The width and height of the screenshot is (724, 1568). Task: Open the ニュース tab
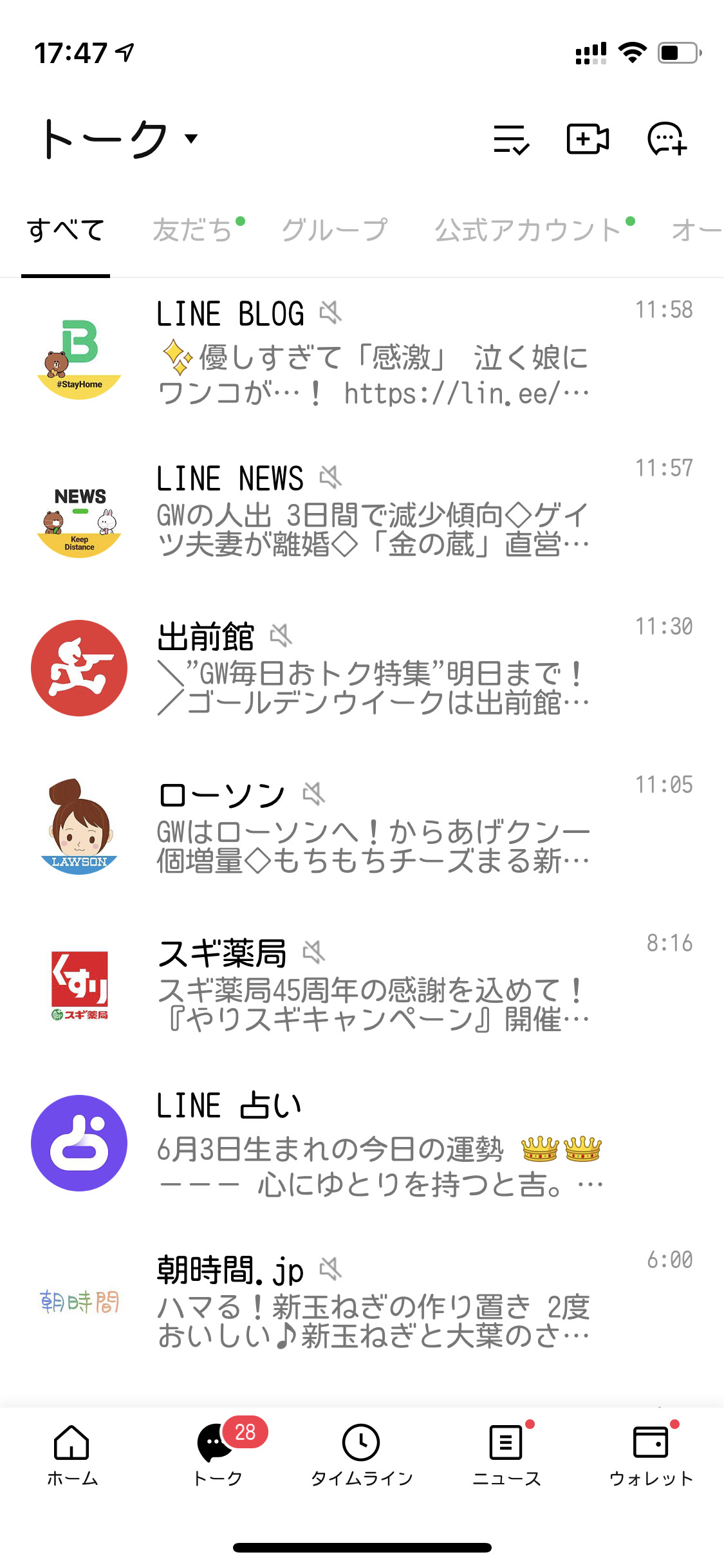coord(506,1455)
